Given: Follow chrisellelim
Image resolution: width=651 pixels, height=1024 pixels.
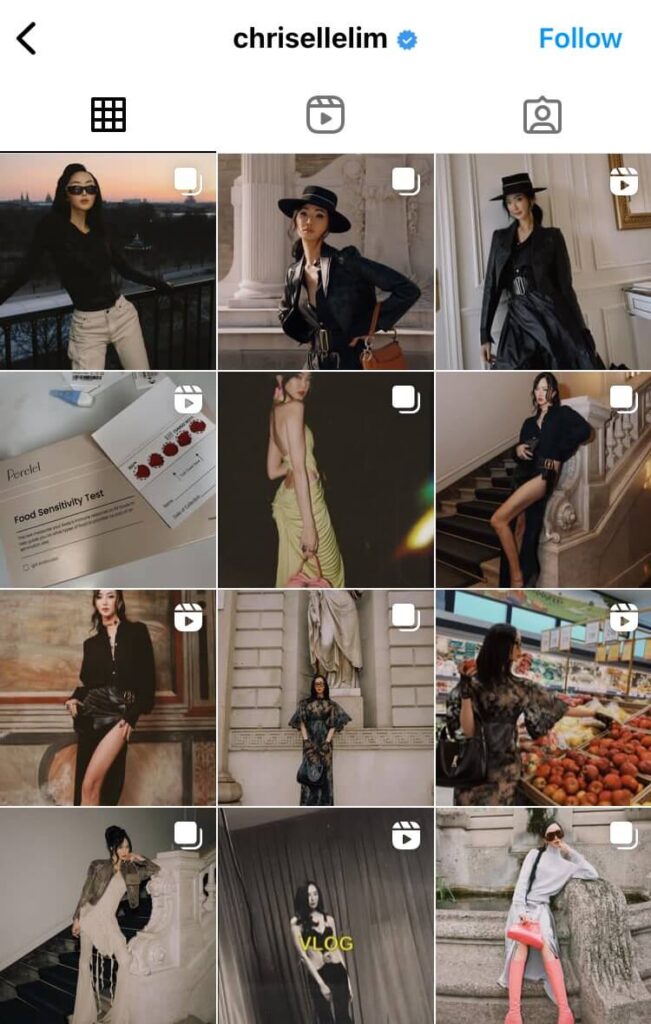Looking at the screenshot, I should pos(579,39).
